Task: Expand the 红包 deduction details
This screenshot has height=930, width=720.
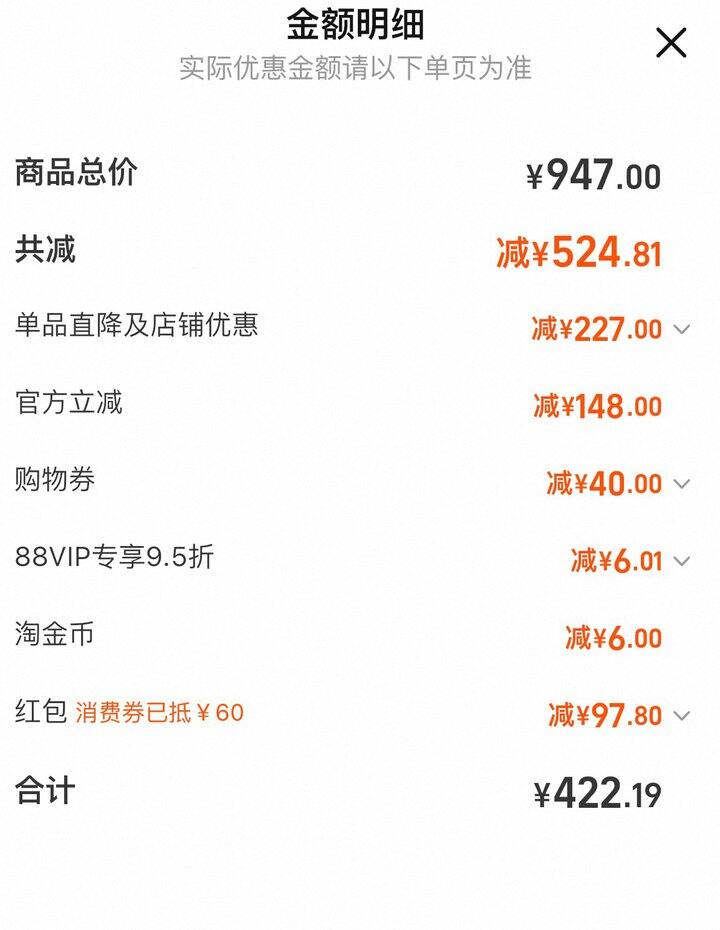Action: tap(681, 716)
